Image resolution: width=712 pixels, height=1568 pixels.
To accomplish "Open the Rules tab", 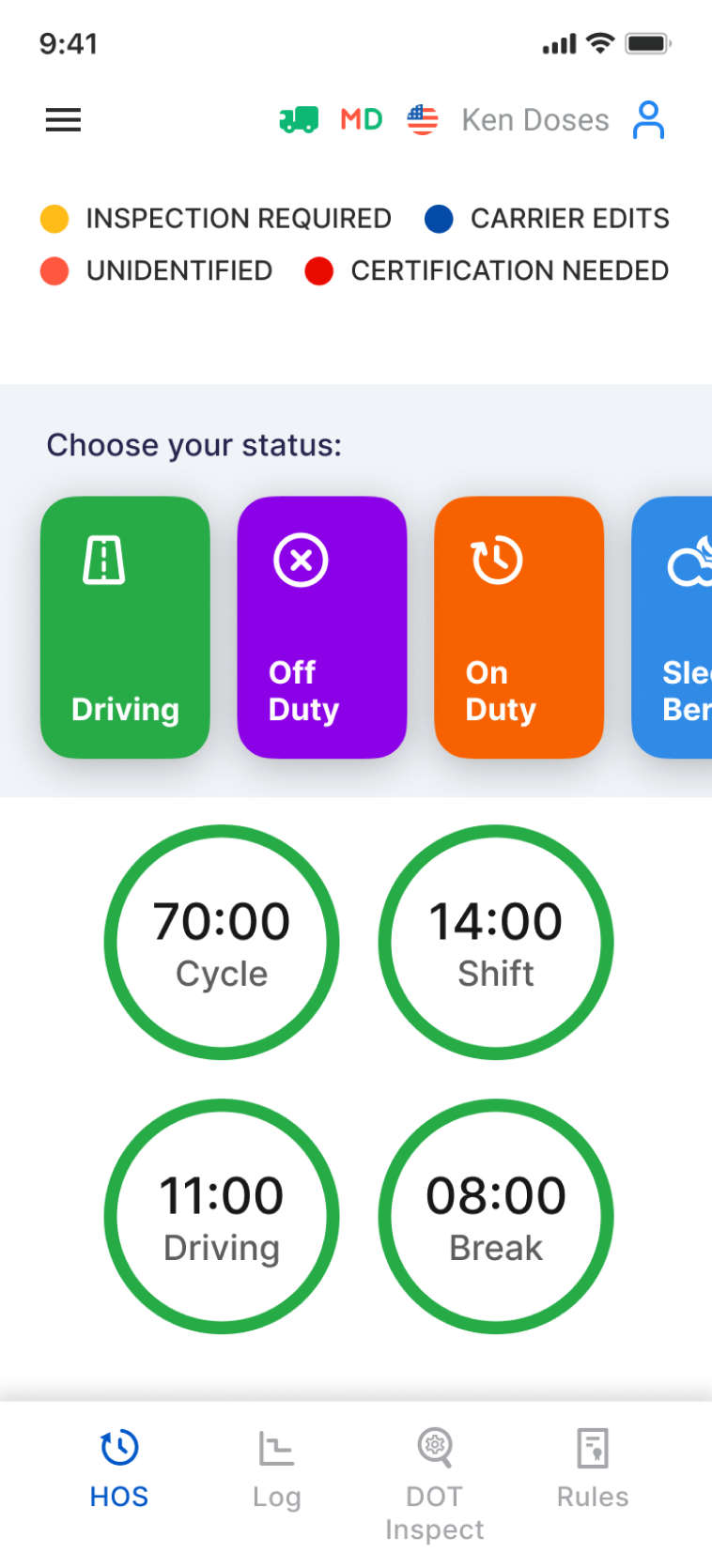I will tap(592, 1474).
